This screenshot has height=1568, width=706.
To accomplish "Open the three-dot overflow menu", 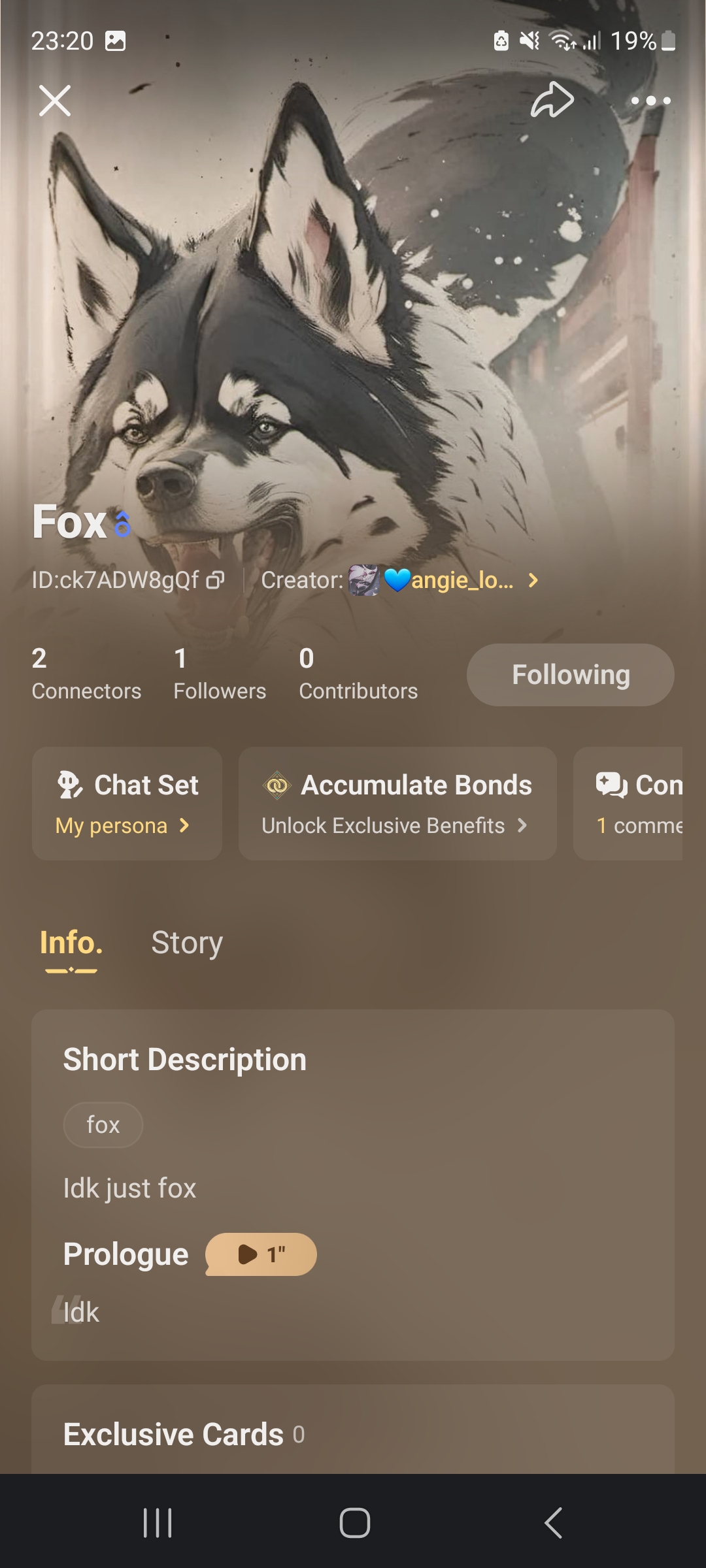I will (650, 101).
